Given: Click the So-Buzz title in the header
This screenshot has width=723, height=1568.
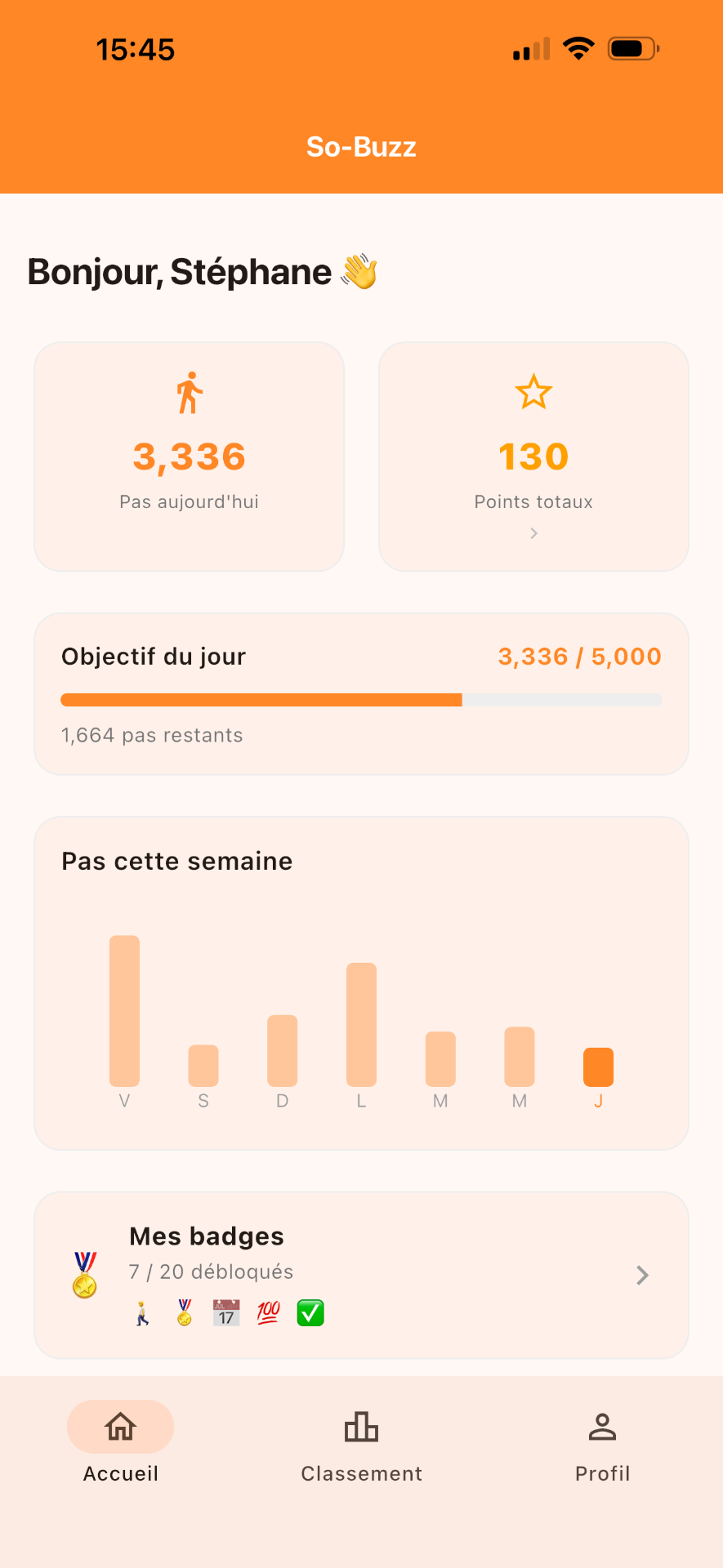Looking at the screenshot, I should pyautogui.click(x=360, y=147).
